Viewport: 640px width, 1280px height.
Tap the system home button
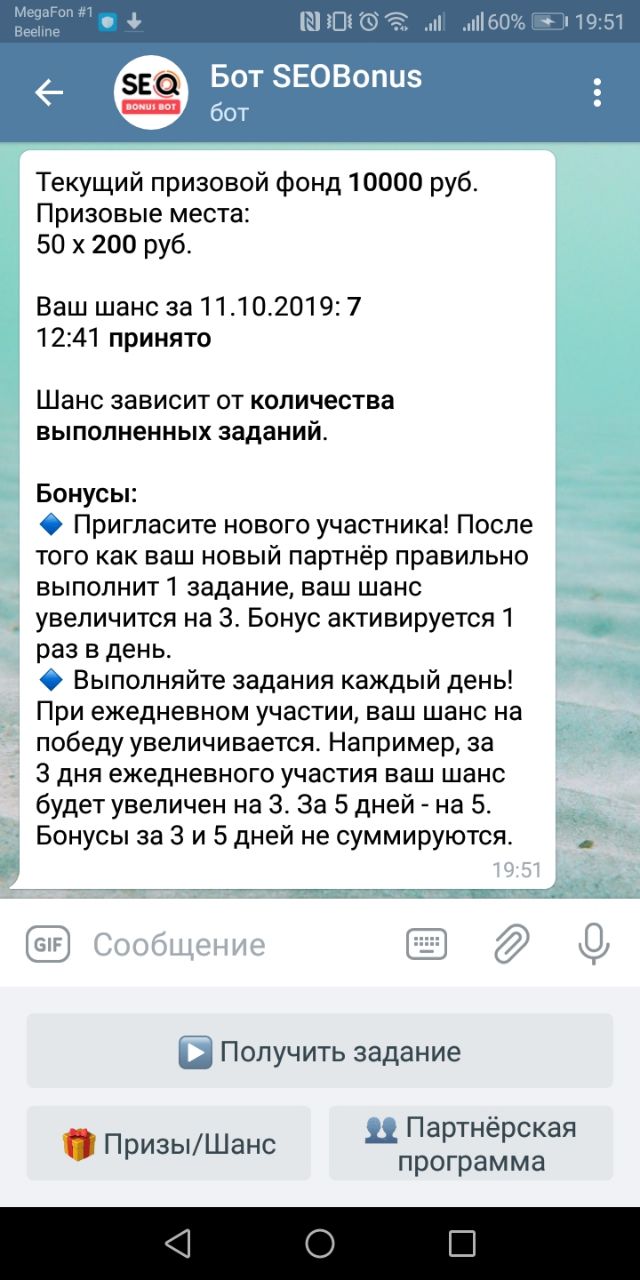[x=320, y=1243]
